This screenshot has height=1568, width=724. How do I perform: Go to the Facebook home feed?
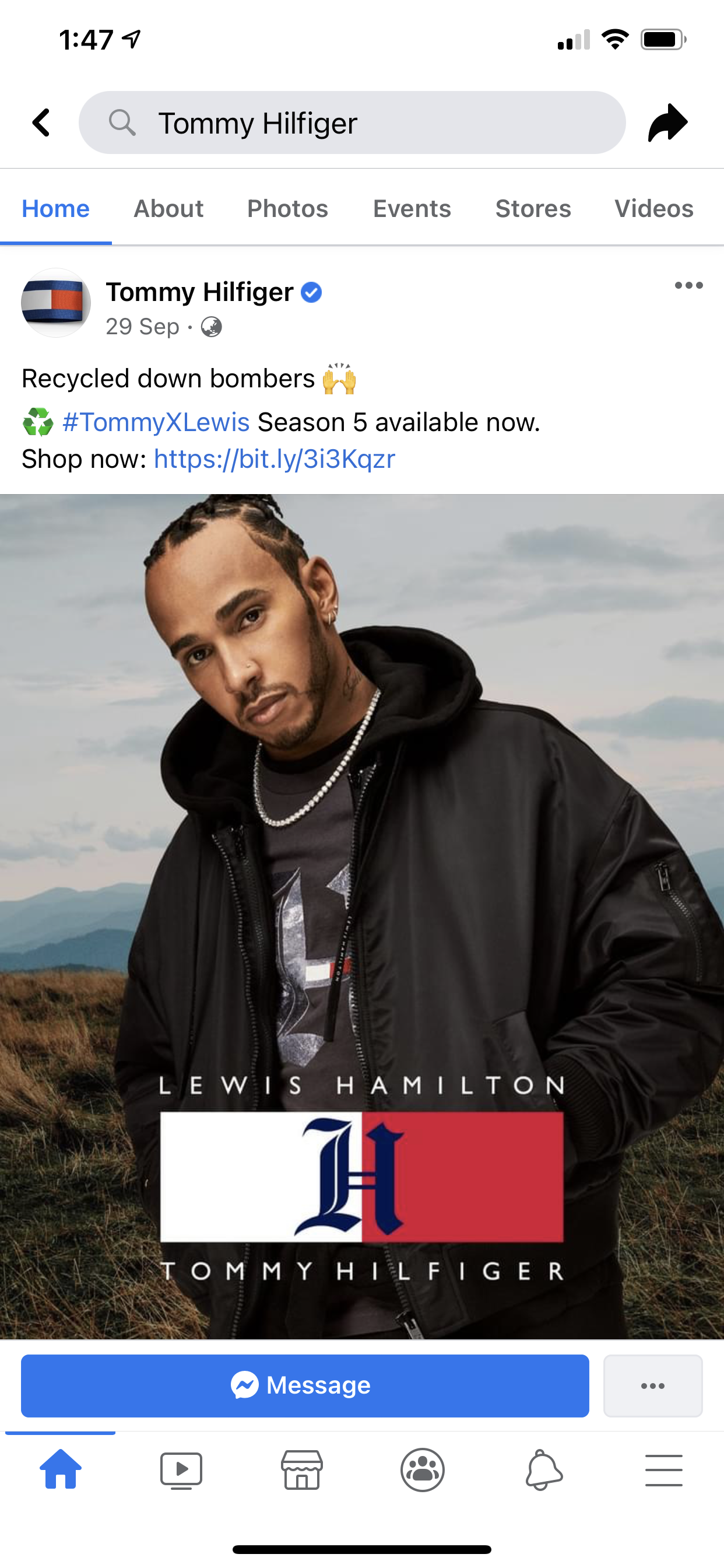[60, 1470]
